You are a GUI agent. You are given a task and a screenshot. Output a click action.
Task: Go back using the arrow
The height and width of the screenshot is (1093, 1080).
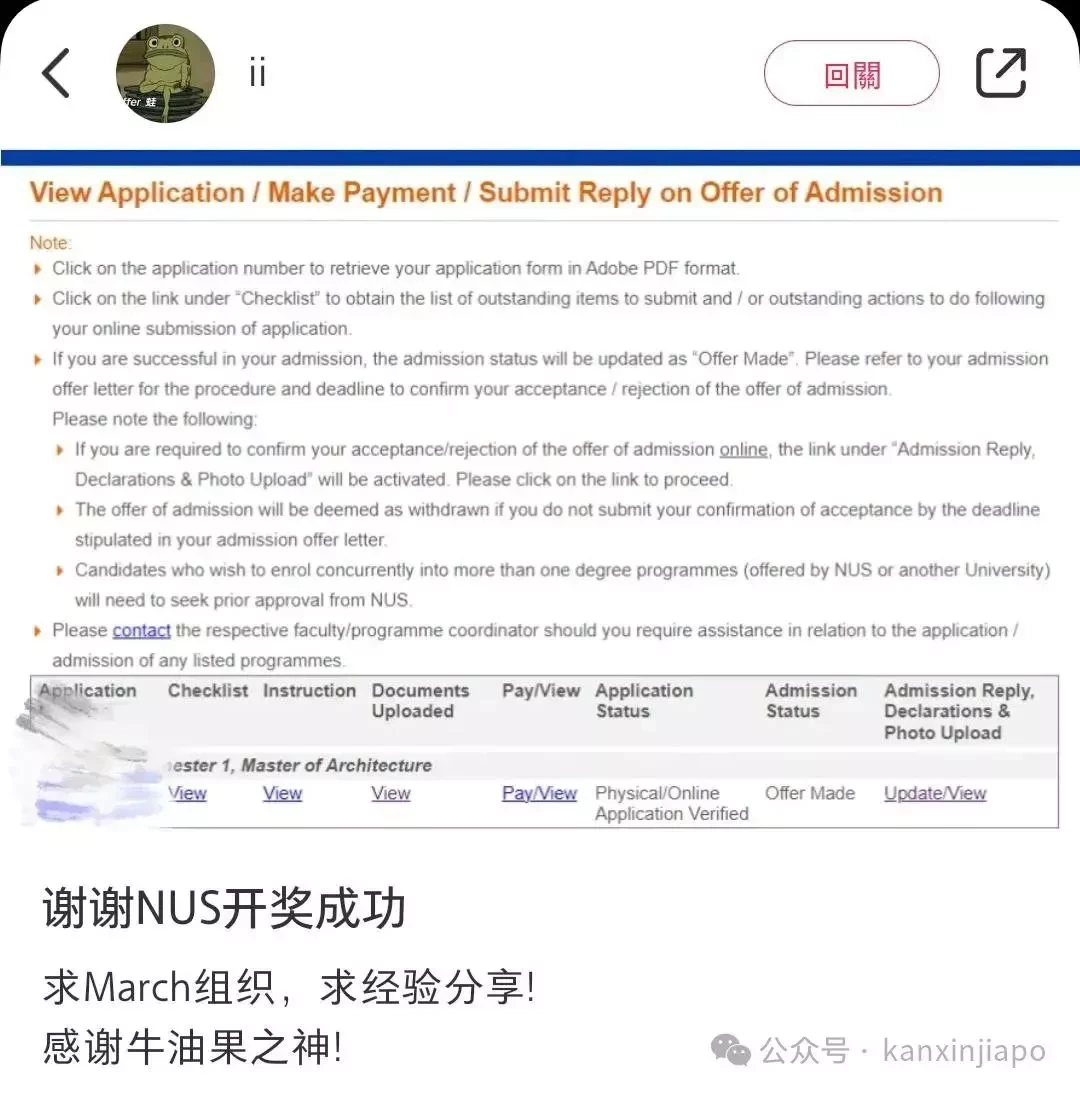[x=57, y=74]
